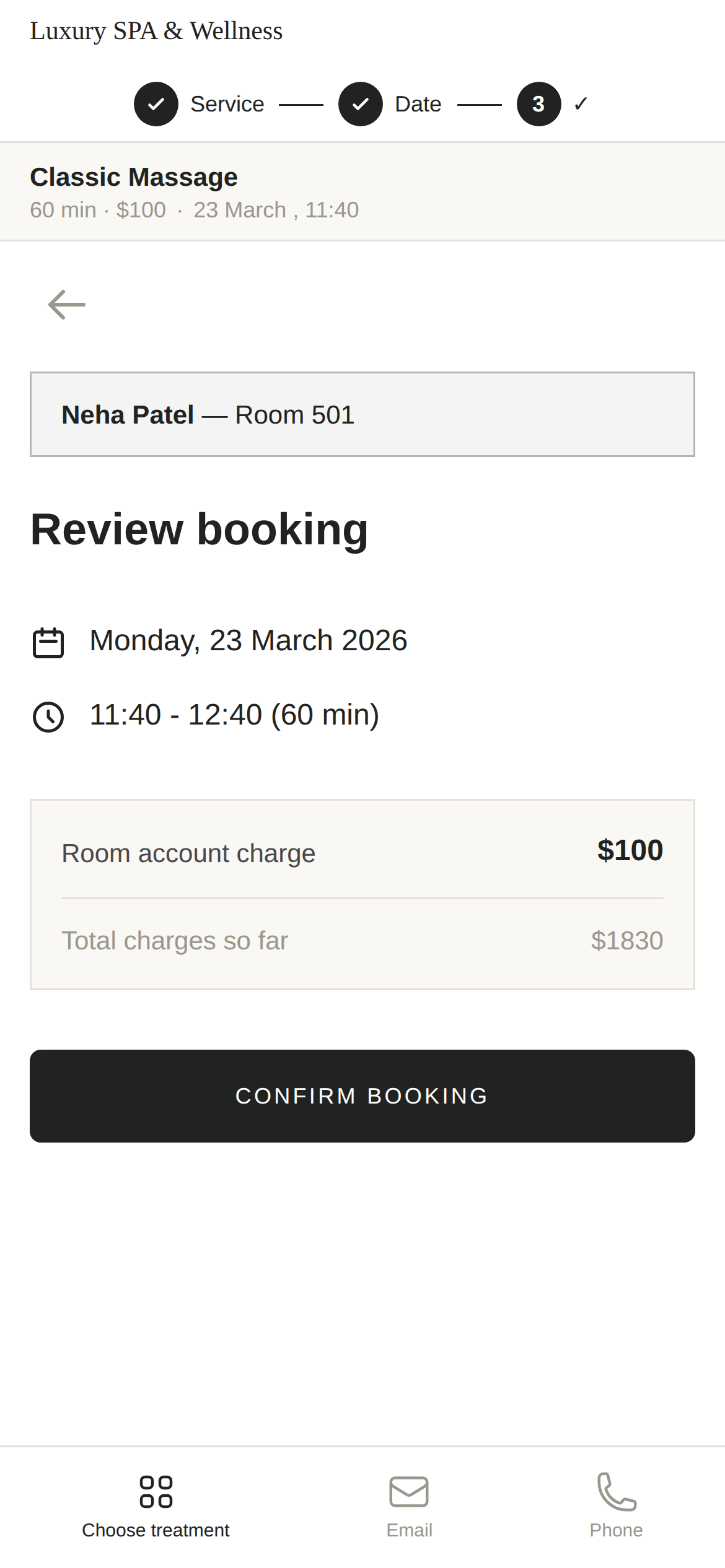Image resolution: width=725 pixels, height=1568 pixels.
Task: Select step 3 indicator circle
Action: 538,103
